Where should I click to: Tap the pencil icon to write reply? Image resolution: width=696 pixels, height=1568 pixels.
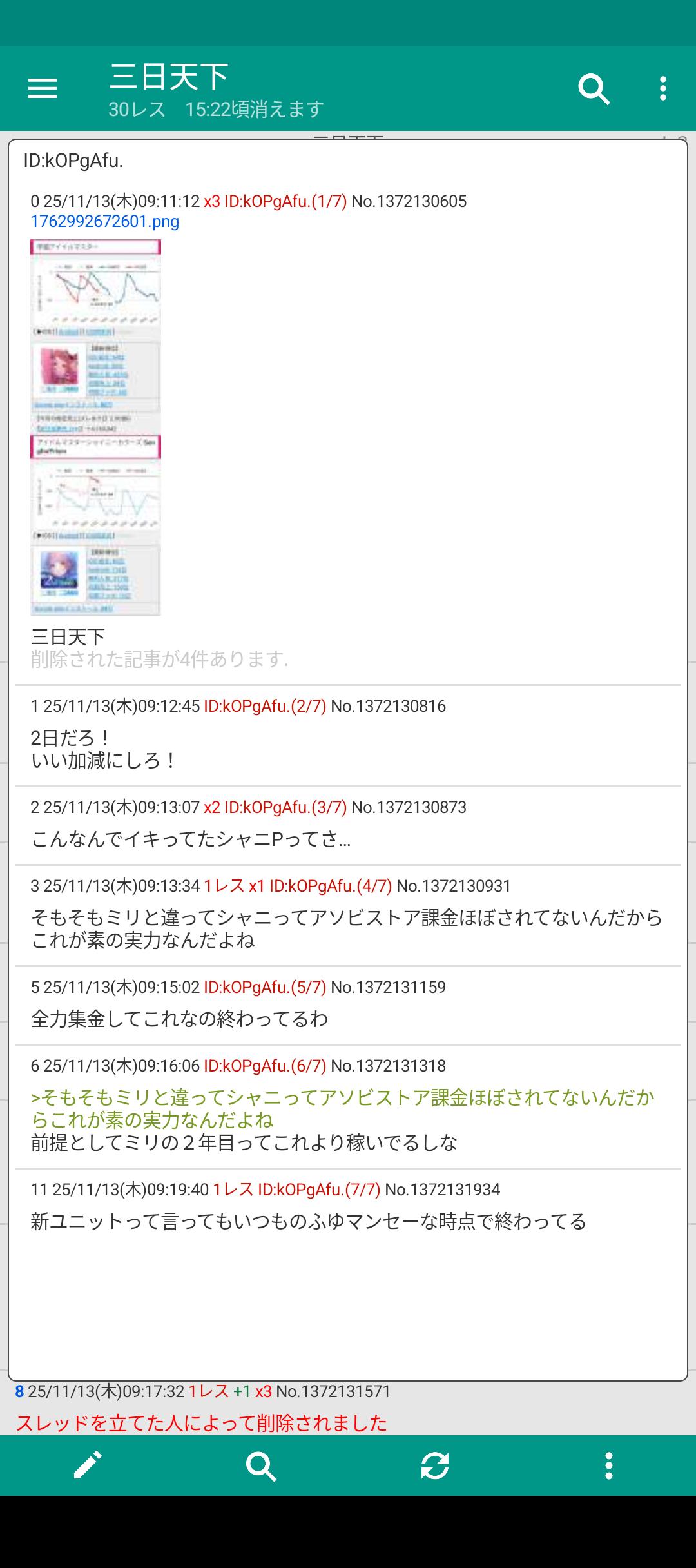(x=88, y=1465)
